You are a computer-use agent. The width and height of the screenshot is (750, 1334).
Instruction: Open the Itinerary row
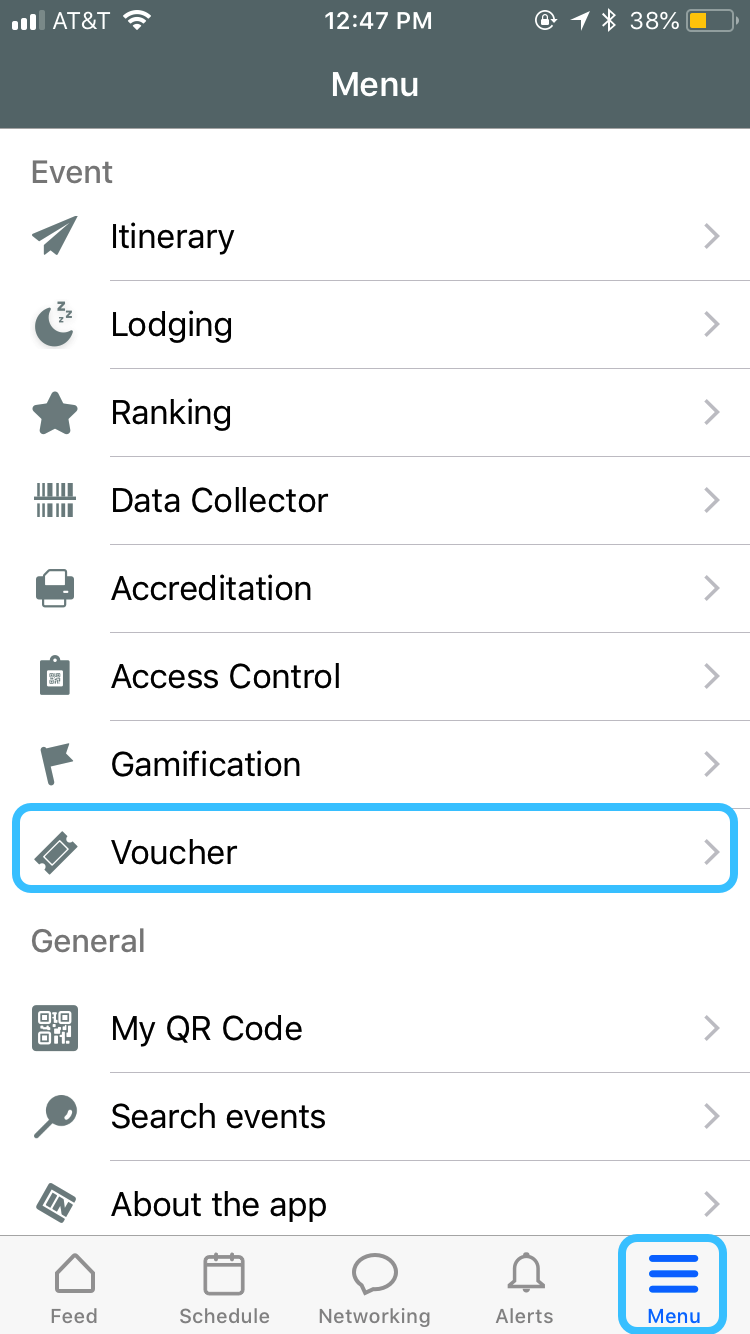tap(375, 237)
